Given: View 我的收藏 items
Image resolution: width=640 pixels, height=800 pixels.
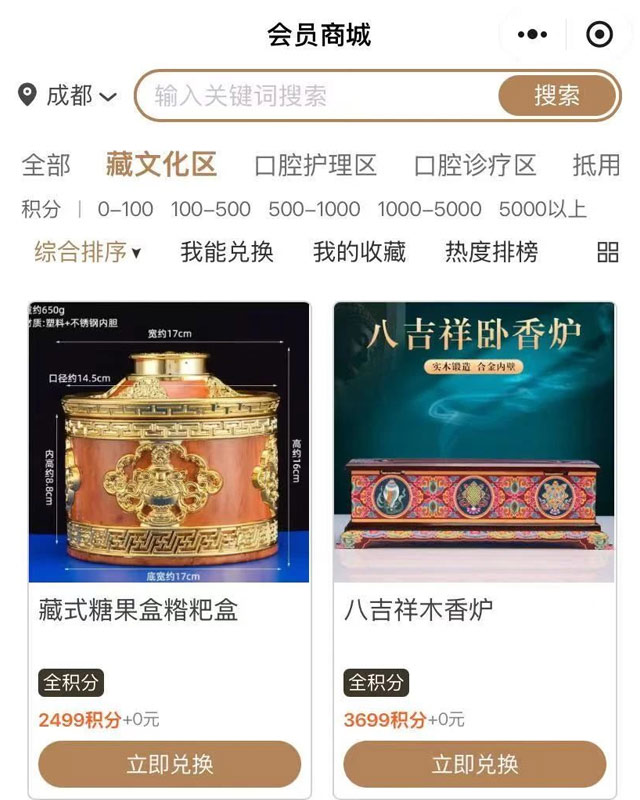Looking at the screenshot, I should [359, 253].
